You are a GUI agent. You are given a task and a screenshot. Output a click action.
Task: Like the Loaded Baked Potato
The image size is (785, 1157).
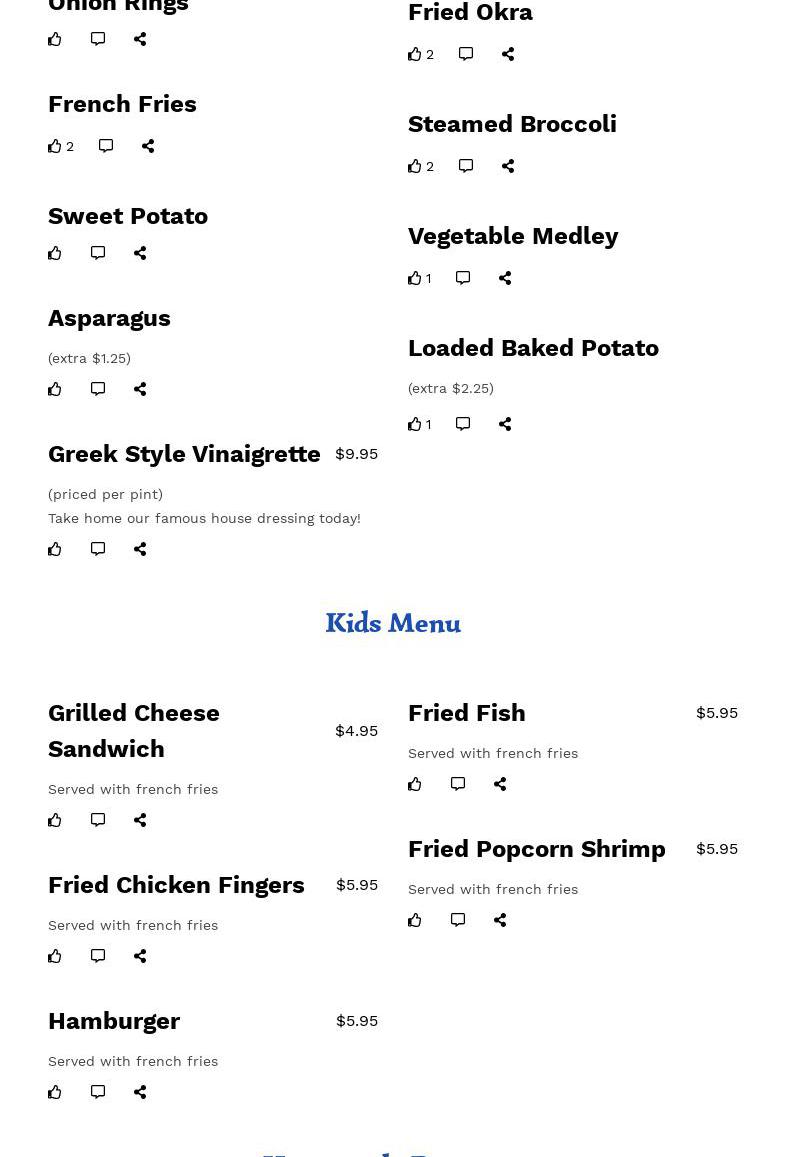pos(415,424)
